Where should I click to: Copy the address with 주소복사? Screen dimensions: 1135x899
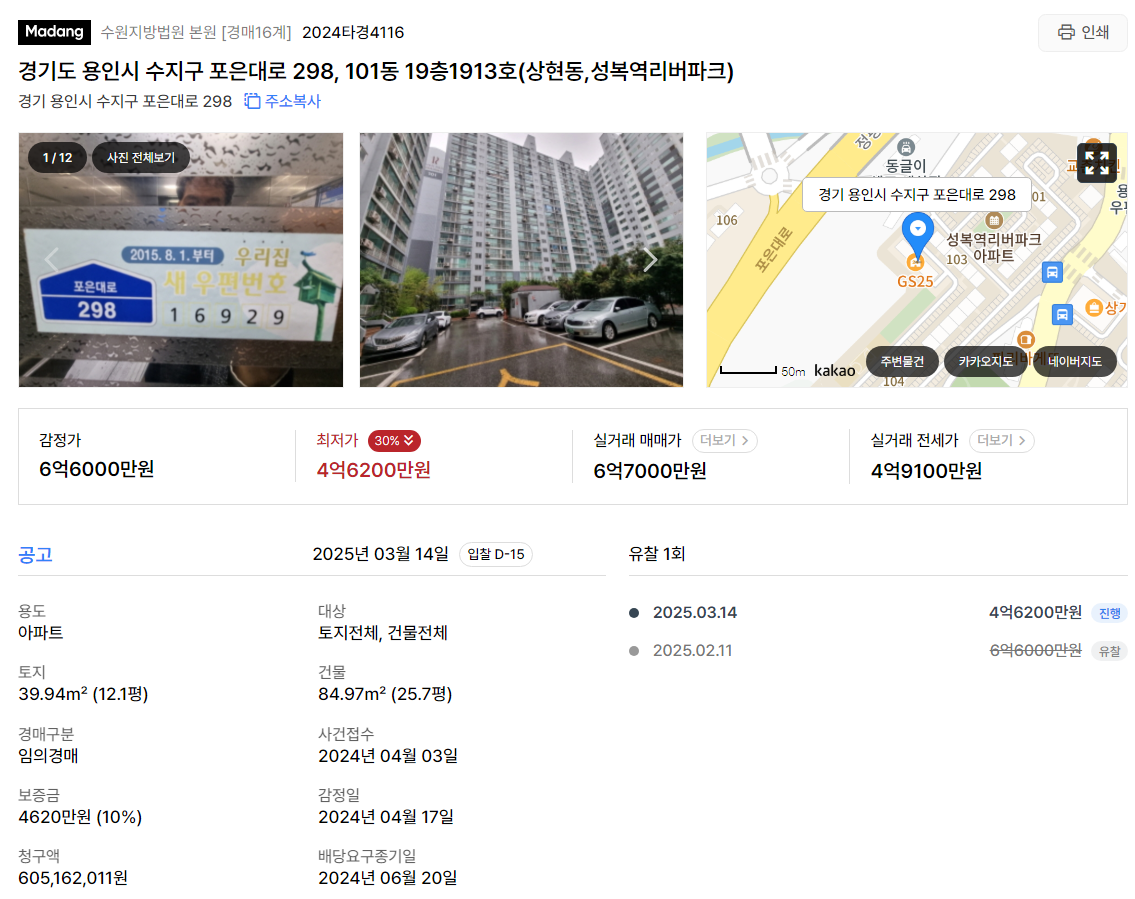[283, 101]
